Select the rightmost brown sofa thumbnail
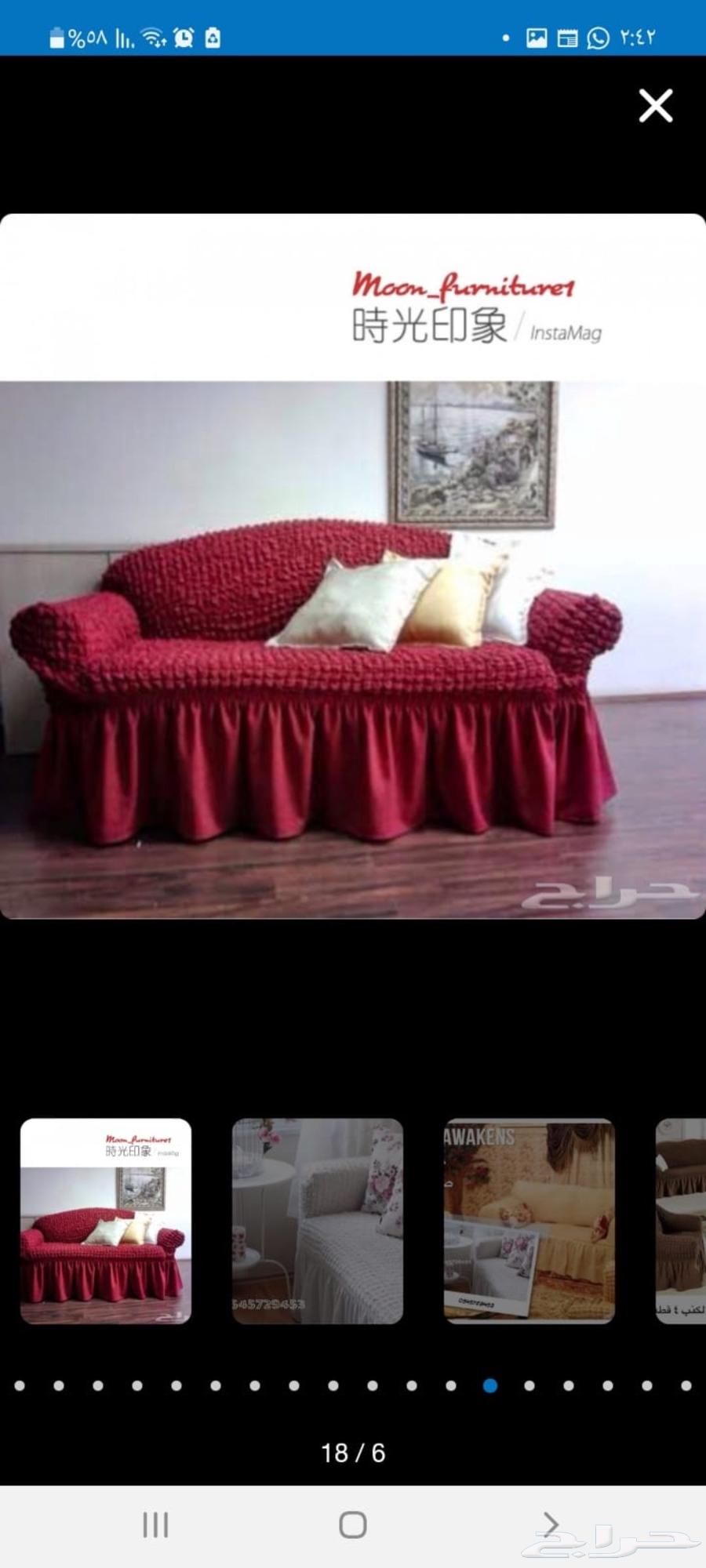 click(x=682, y=1218)
